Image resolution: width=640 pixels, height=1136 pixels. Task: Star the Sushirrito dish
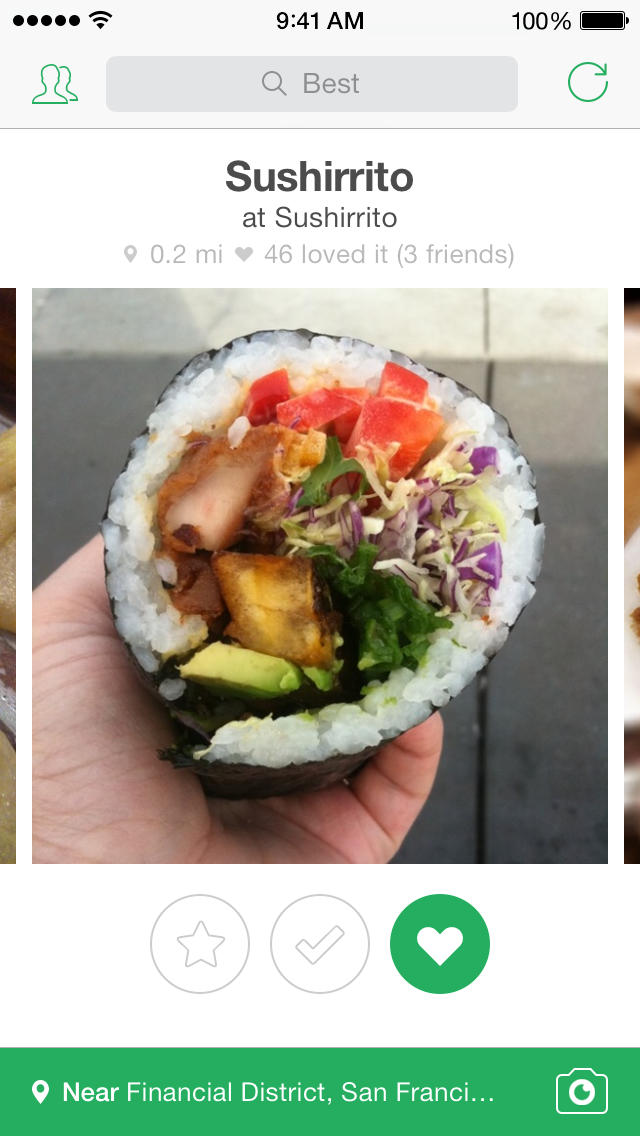pyautogui.click(x=200, y=944)
